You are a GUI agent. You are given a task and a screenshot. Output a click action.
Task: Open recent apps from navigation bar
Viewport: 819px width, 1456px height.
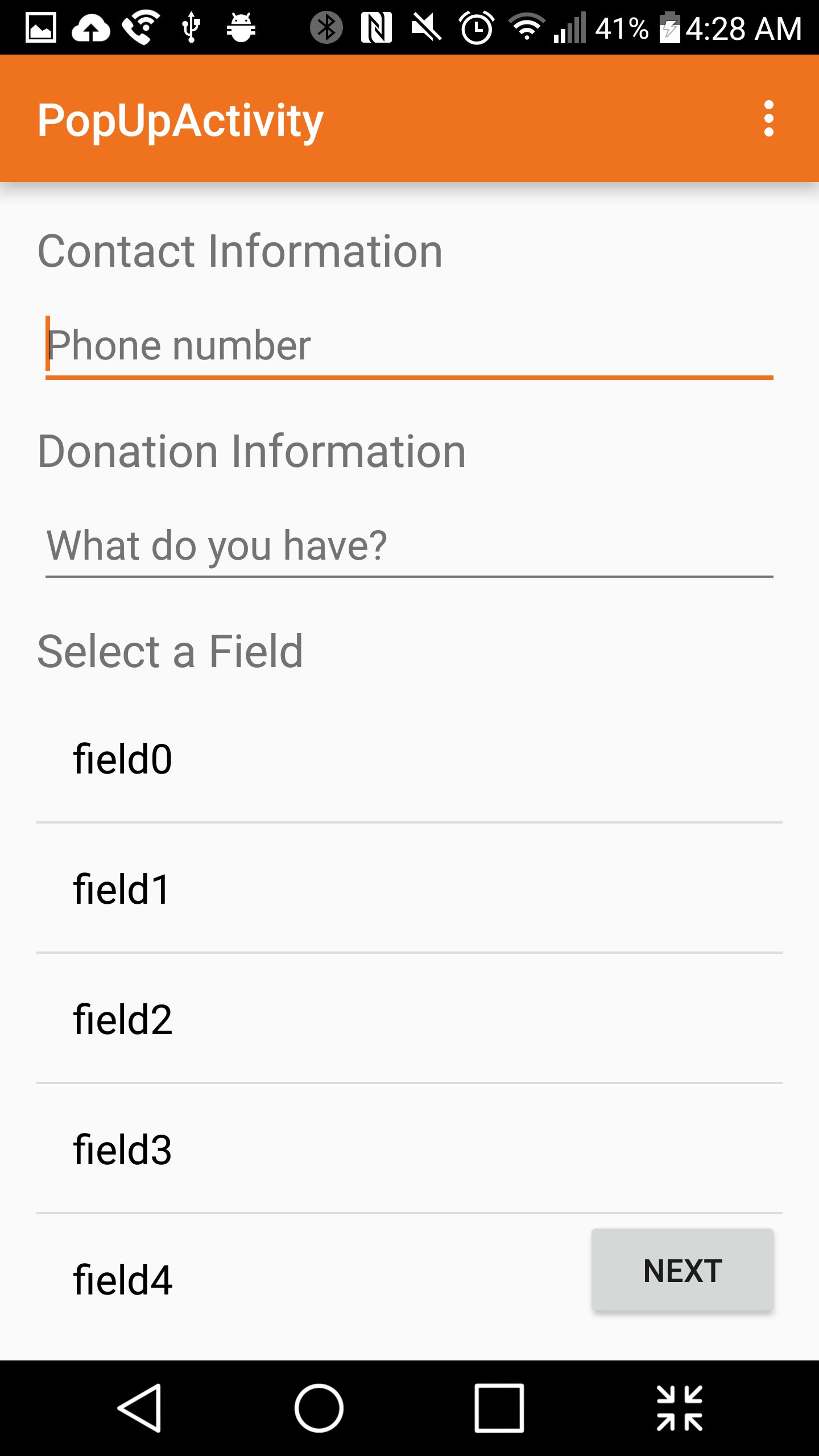pyautogui.click(x=499, y=1408)
